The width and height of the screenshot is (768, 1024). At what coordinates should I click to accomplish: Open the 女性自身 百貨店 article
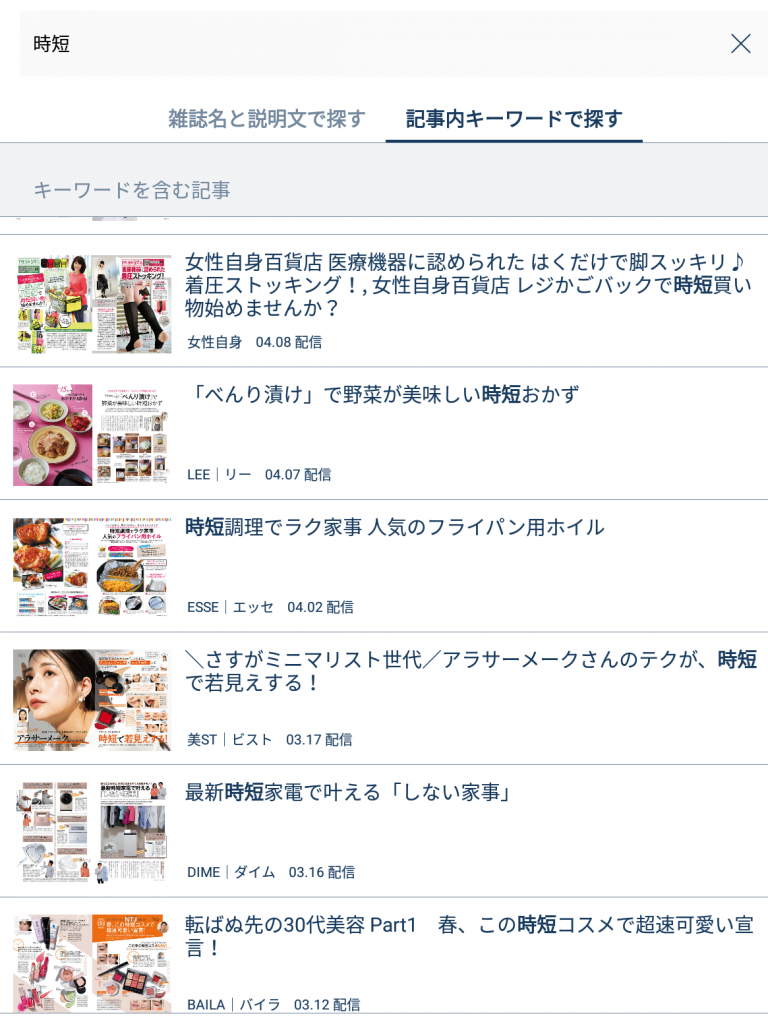pos(464,285)
